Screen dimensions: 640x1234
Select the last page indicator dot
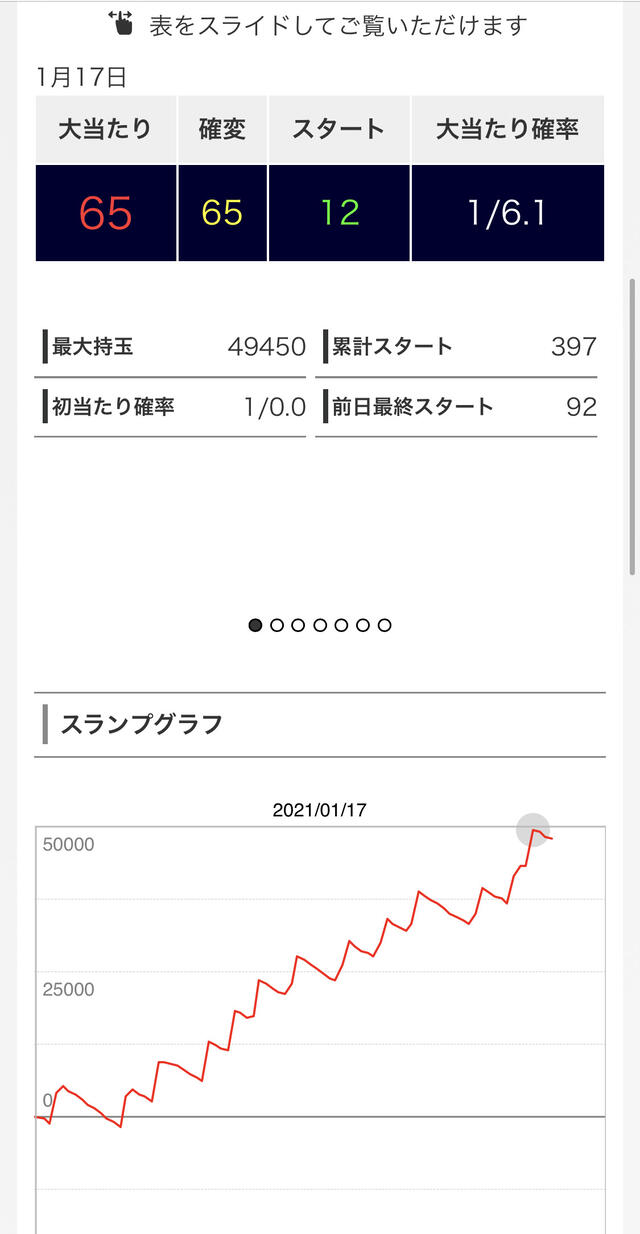click(385, 625)
